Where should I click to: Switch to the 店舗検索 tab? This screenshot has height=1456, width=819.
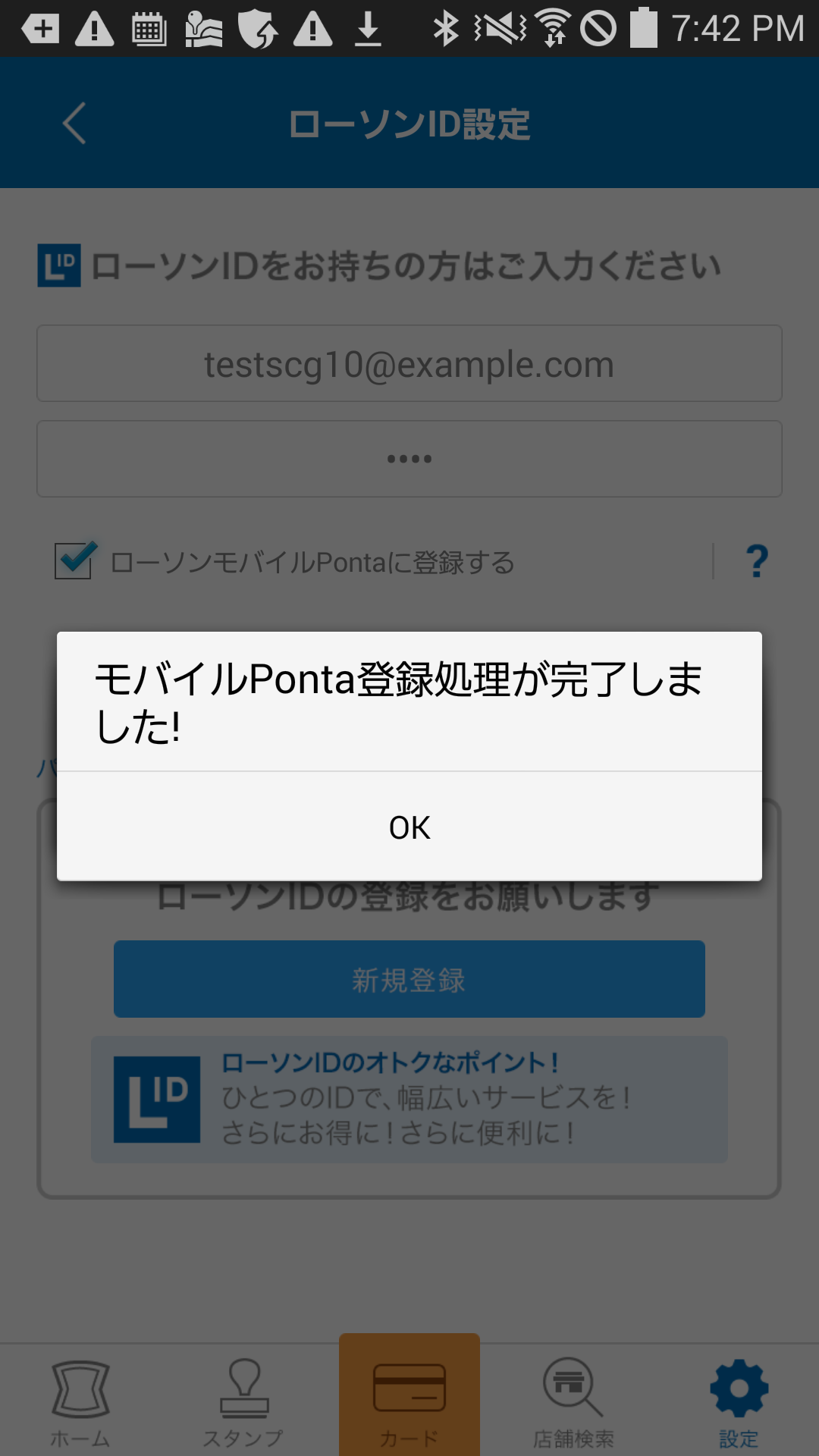[x=573, y=1401]
